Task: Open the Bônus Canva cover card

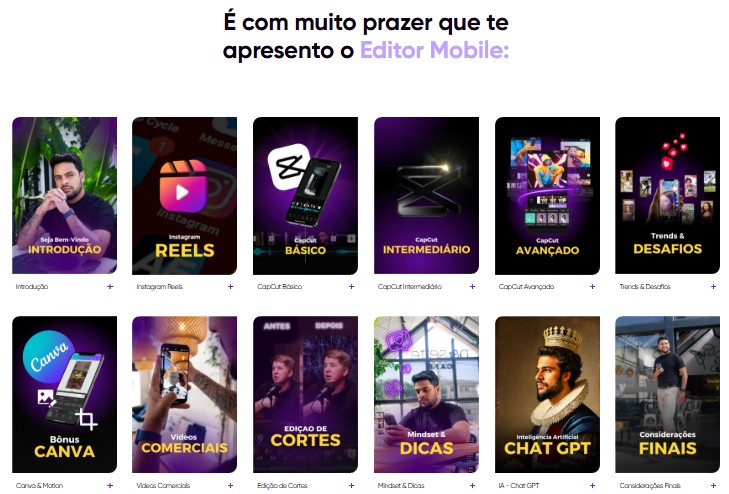Action: point(64,395)
